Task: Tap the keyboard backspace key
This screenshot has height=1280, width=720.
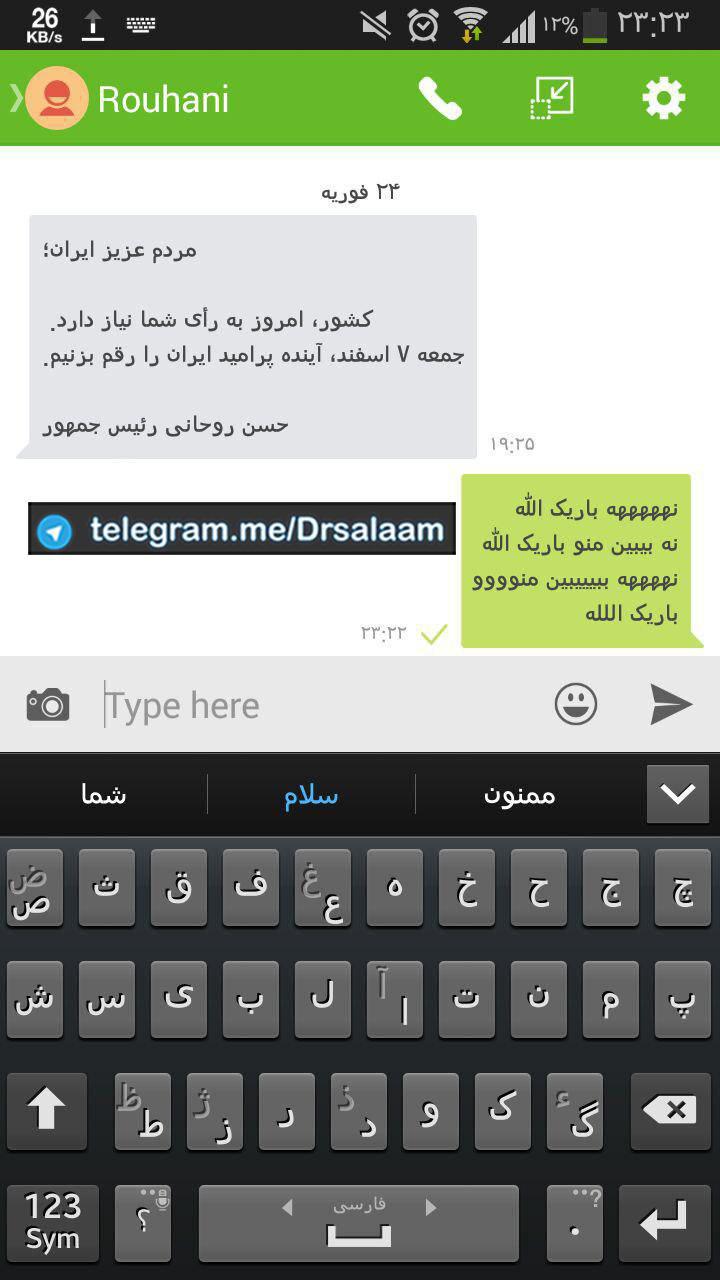Action: [670, 1110]
